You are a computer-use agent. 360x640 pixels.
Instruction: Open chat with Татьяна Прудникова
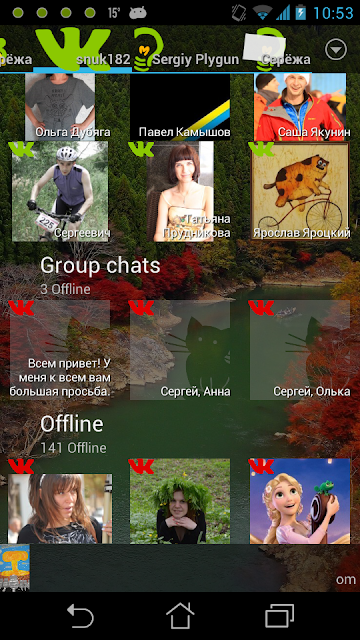180,191
